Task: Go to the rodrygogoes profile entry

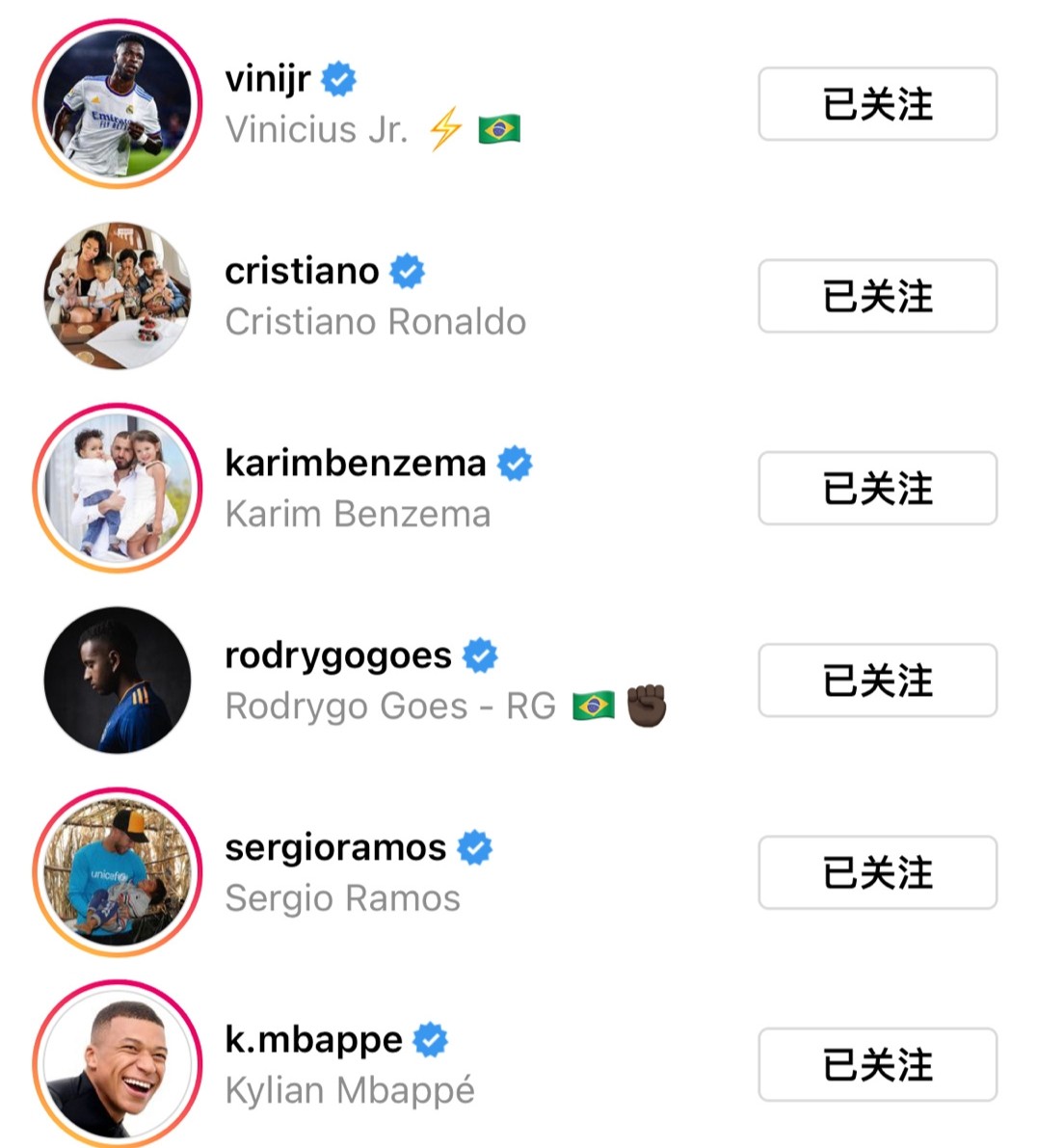Action: click(x=337, y=655)
